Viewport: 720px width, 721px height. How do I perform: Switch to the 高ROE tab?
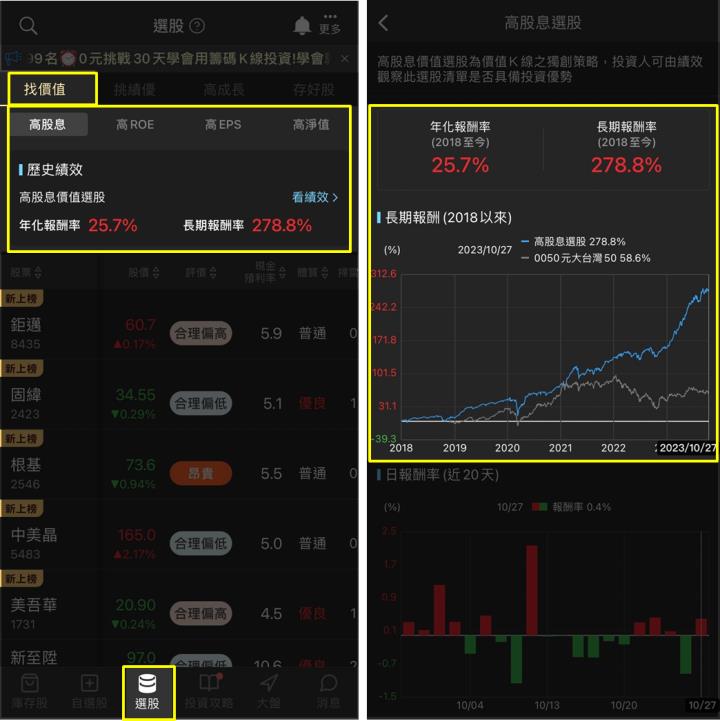pos(134,126)
